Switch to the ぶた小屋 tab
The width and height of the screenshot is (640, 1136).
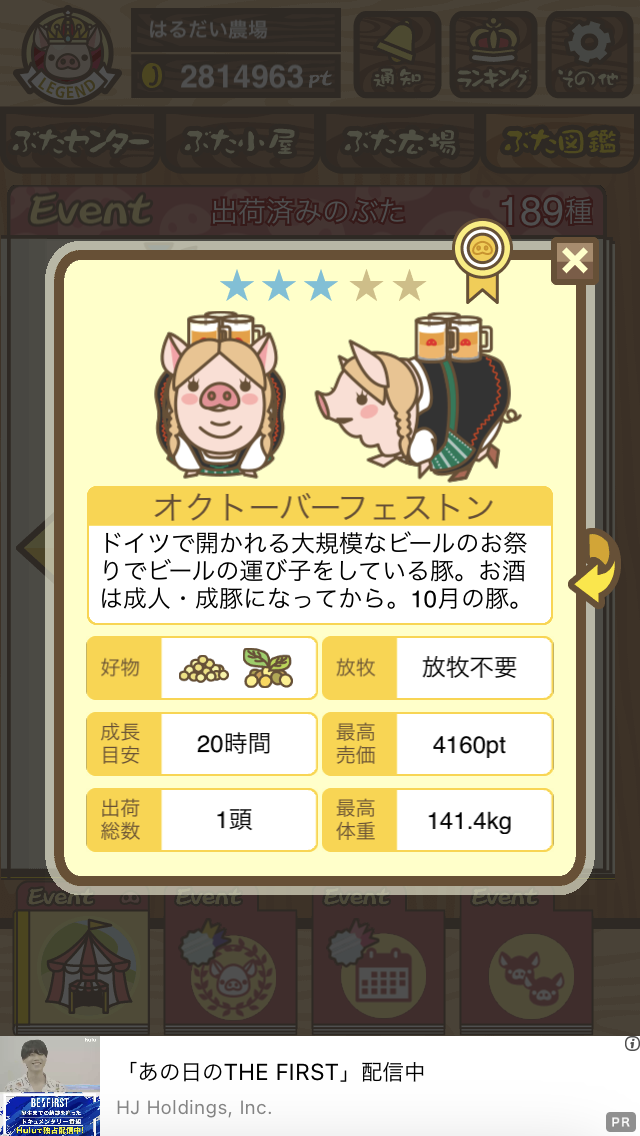(240, 142)
